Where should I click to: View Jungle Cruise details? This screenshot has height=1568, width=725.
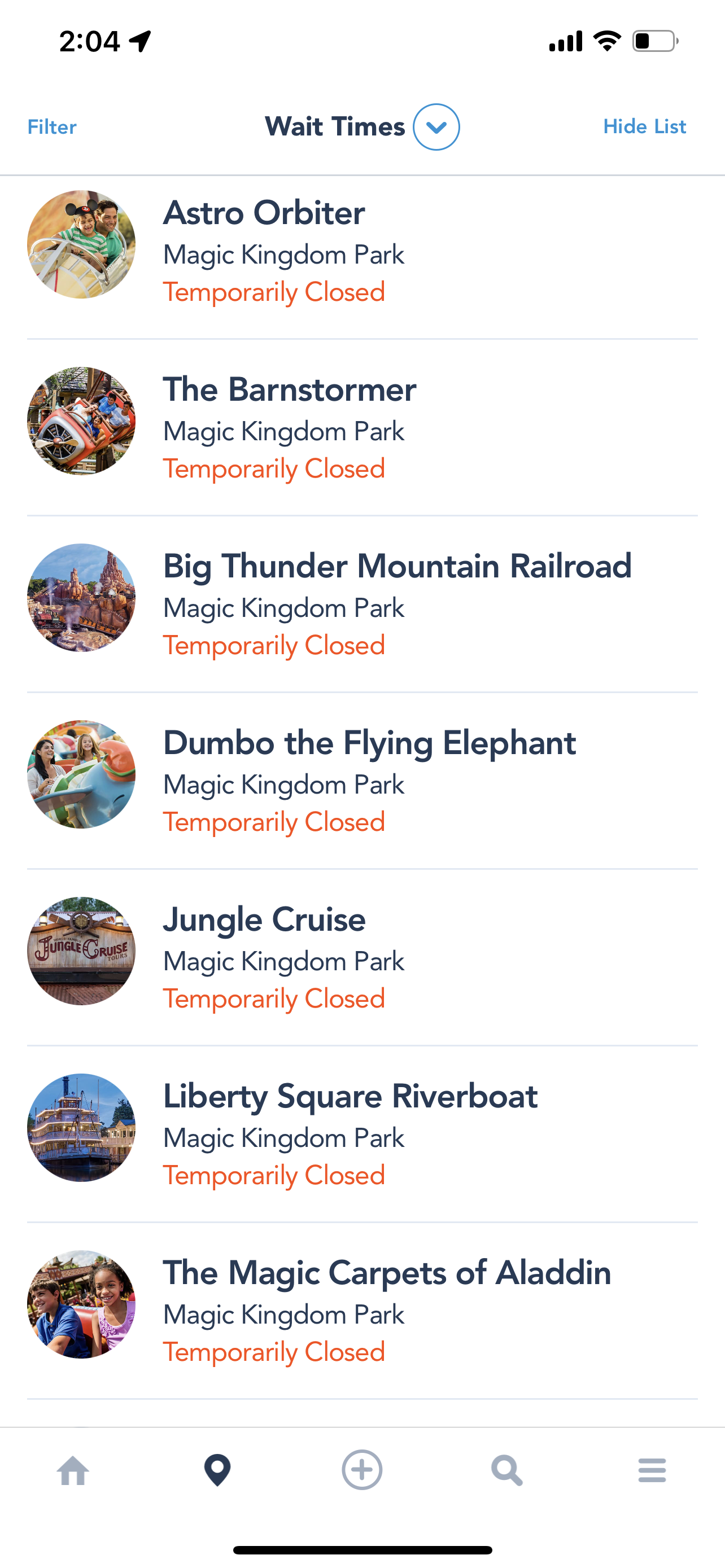click(x=264, y=919)
